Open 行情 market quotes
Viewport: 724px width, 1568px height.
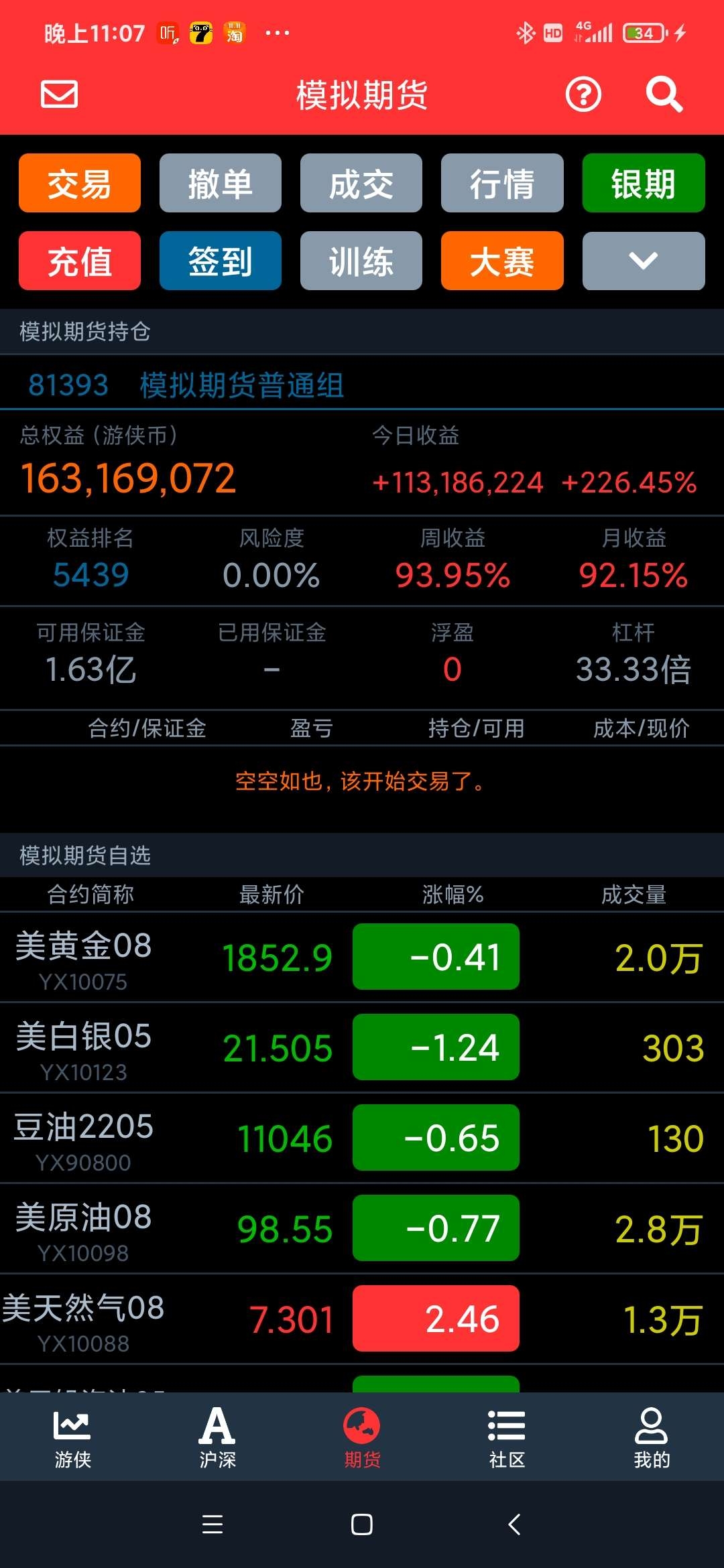point(502,183)
